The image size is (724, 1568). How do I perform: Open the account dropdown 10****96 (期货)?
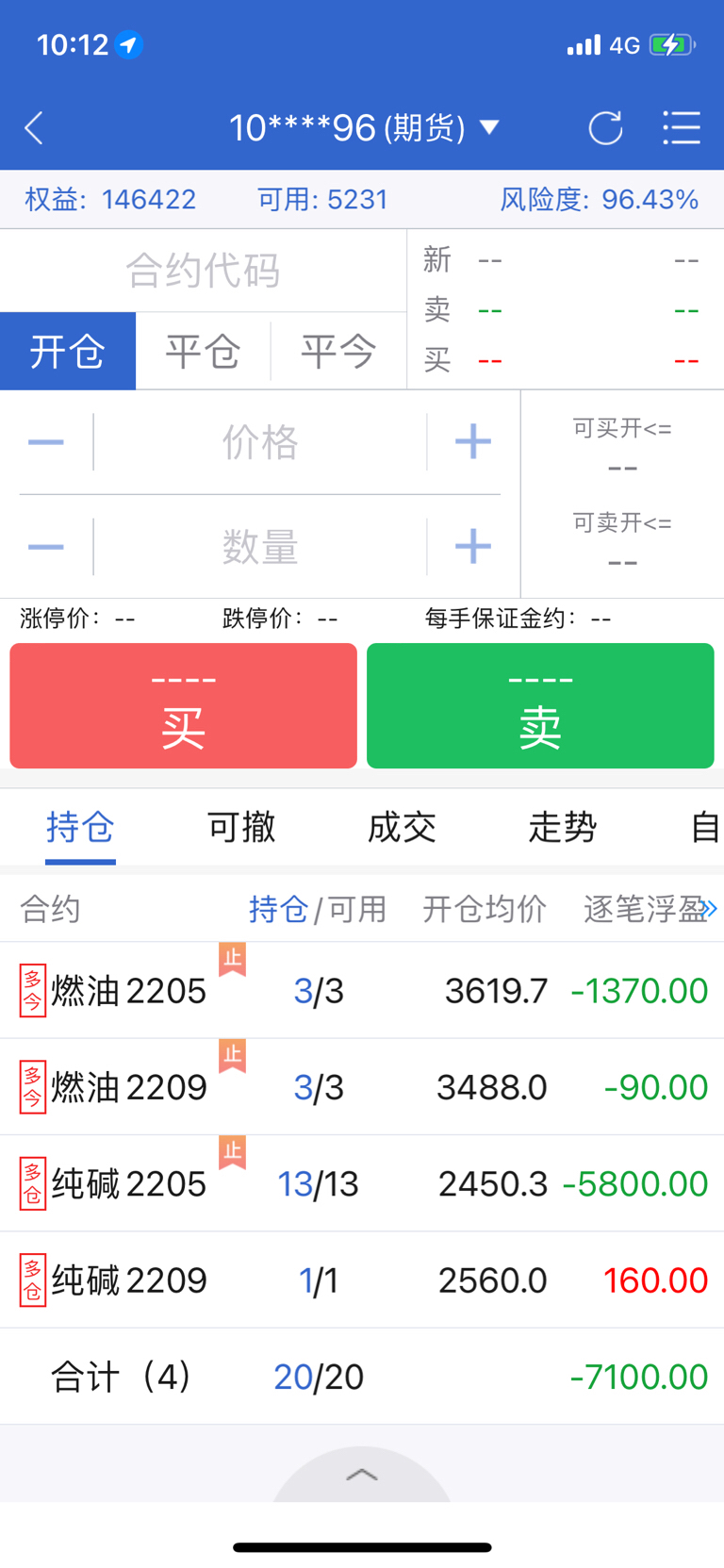click(x=364, y=127)
